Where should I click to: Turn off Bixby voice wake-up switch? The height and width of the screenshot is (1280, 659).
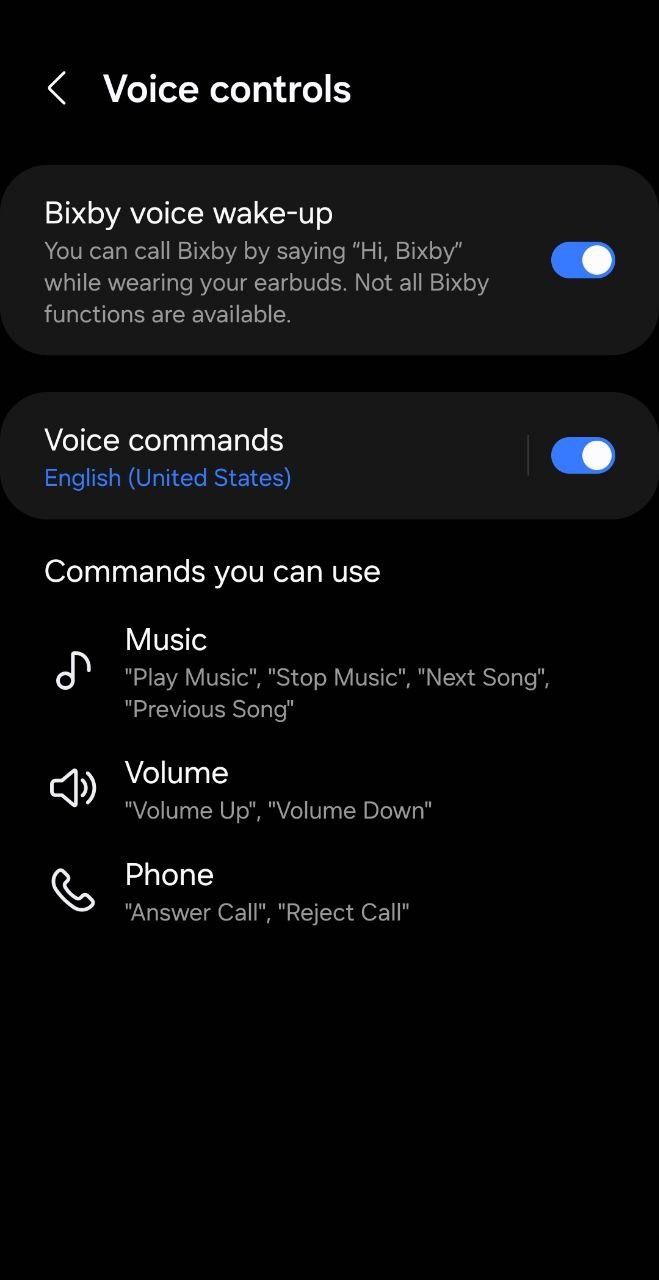tap(582, 261)
